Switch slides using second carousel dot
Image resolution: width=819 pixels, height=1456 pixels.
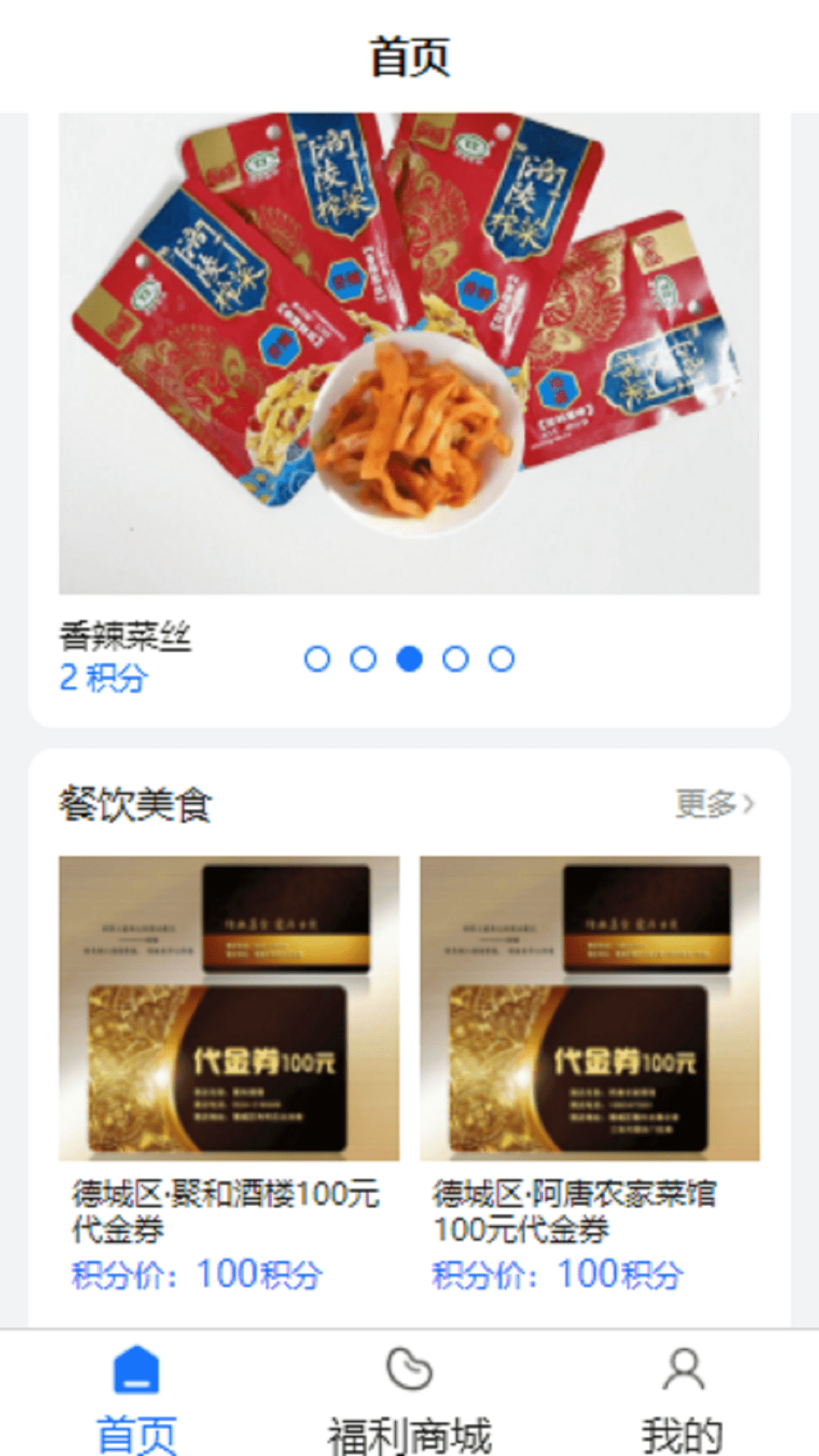[365, 658]
